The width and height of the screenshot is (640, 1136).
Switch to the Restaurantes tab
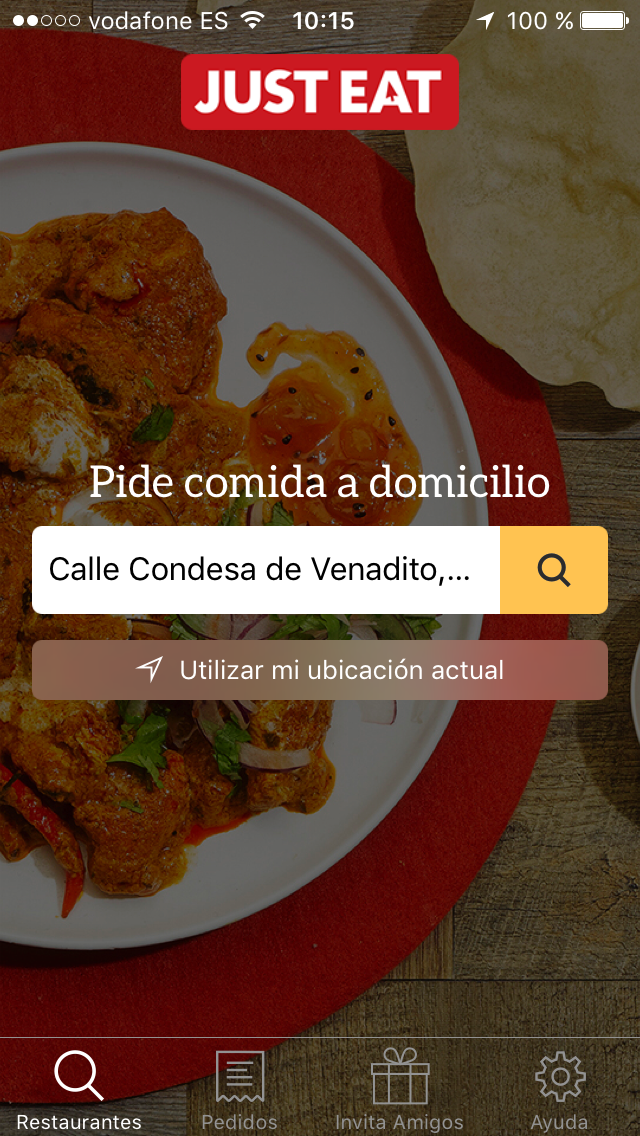click(79, 1088)
